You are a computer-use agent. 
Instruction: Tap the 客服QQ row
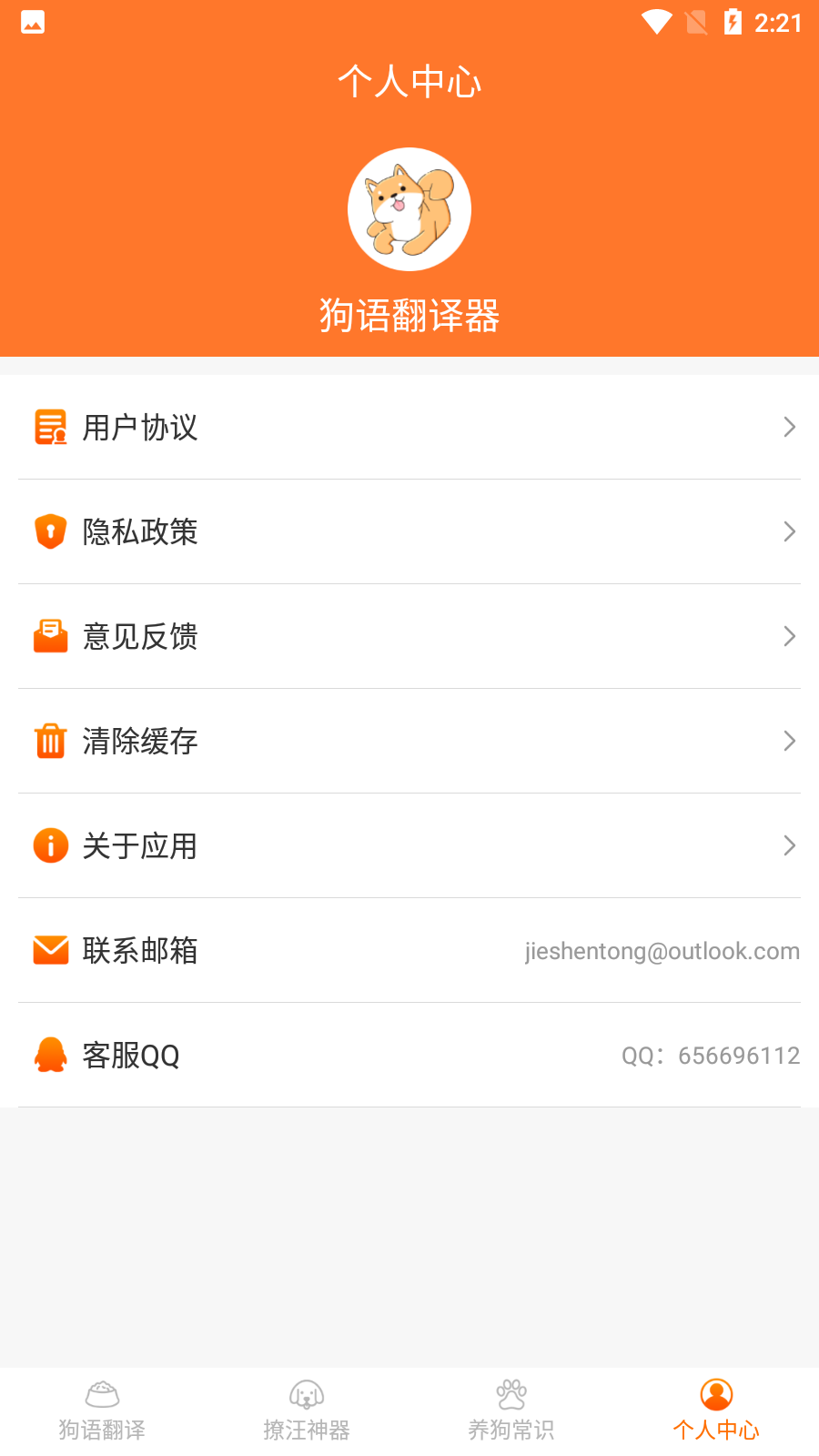tap(409, 1055)
